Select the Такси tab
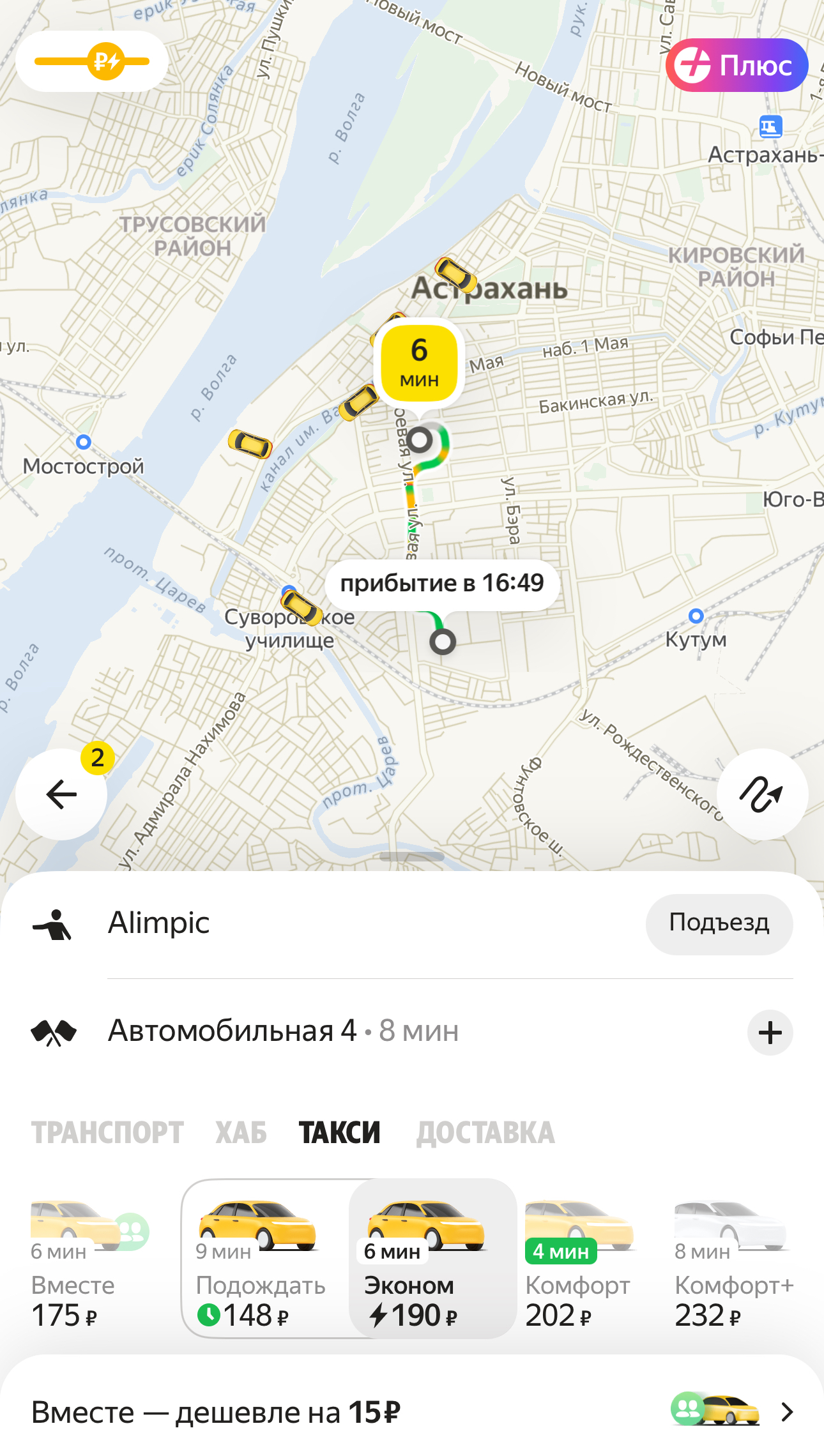Image resolution: width=824 pixels, height=1456 pixels. [339, 1133]
